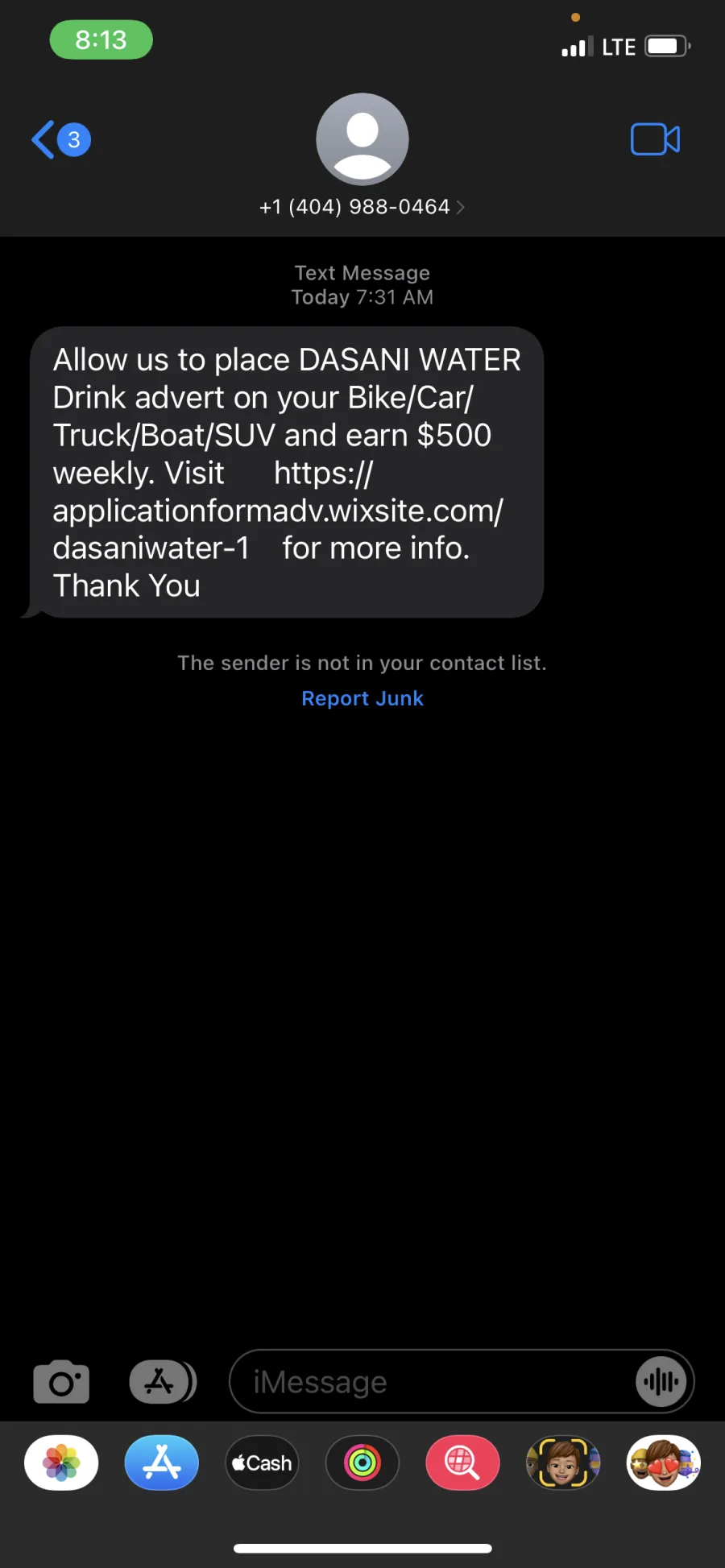
Task: Record an audio message
Action: click(x=661, y=1382)
